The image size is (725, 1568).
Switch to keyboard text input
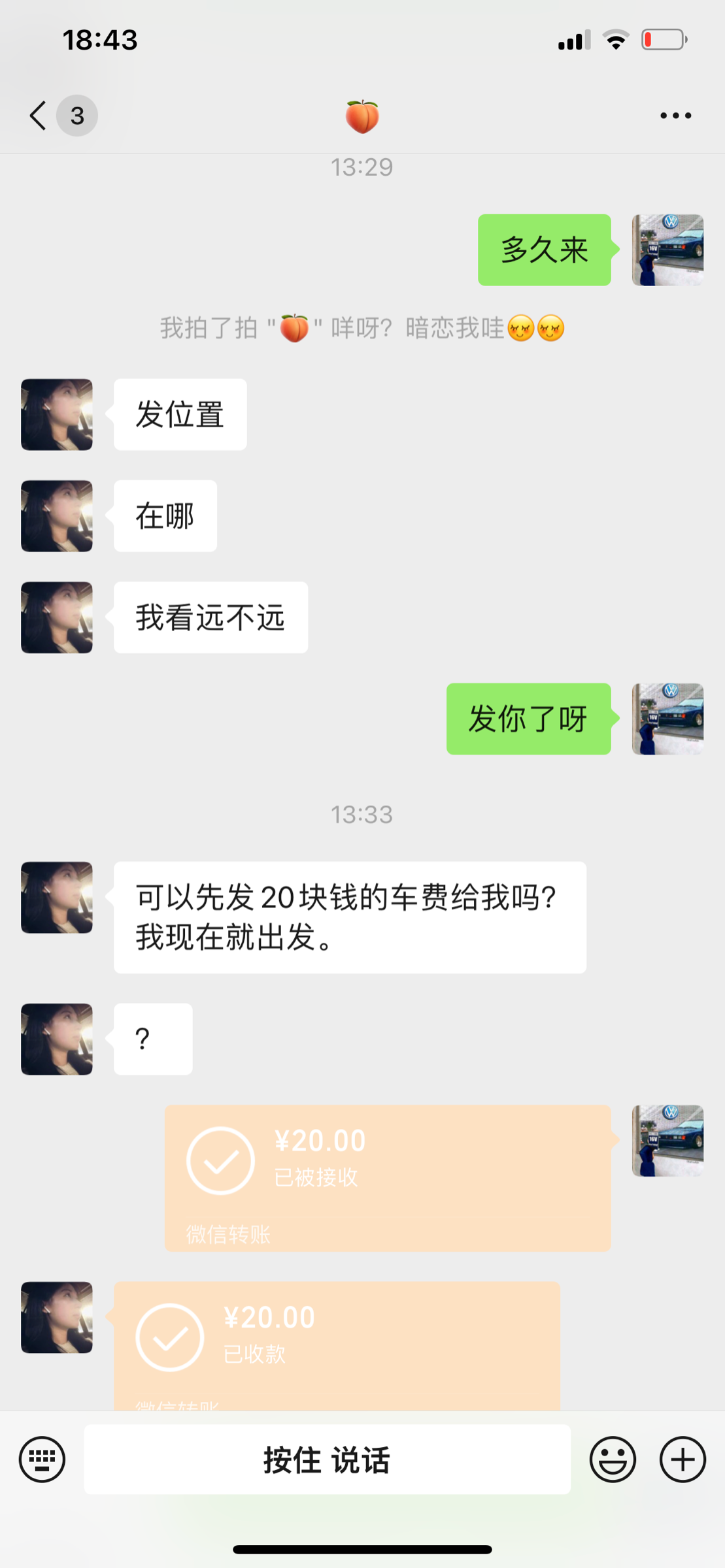(42, 1459)
